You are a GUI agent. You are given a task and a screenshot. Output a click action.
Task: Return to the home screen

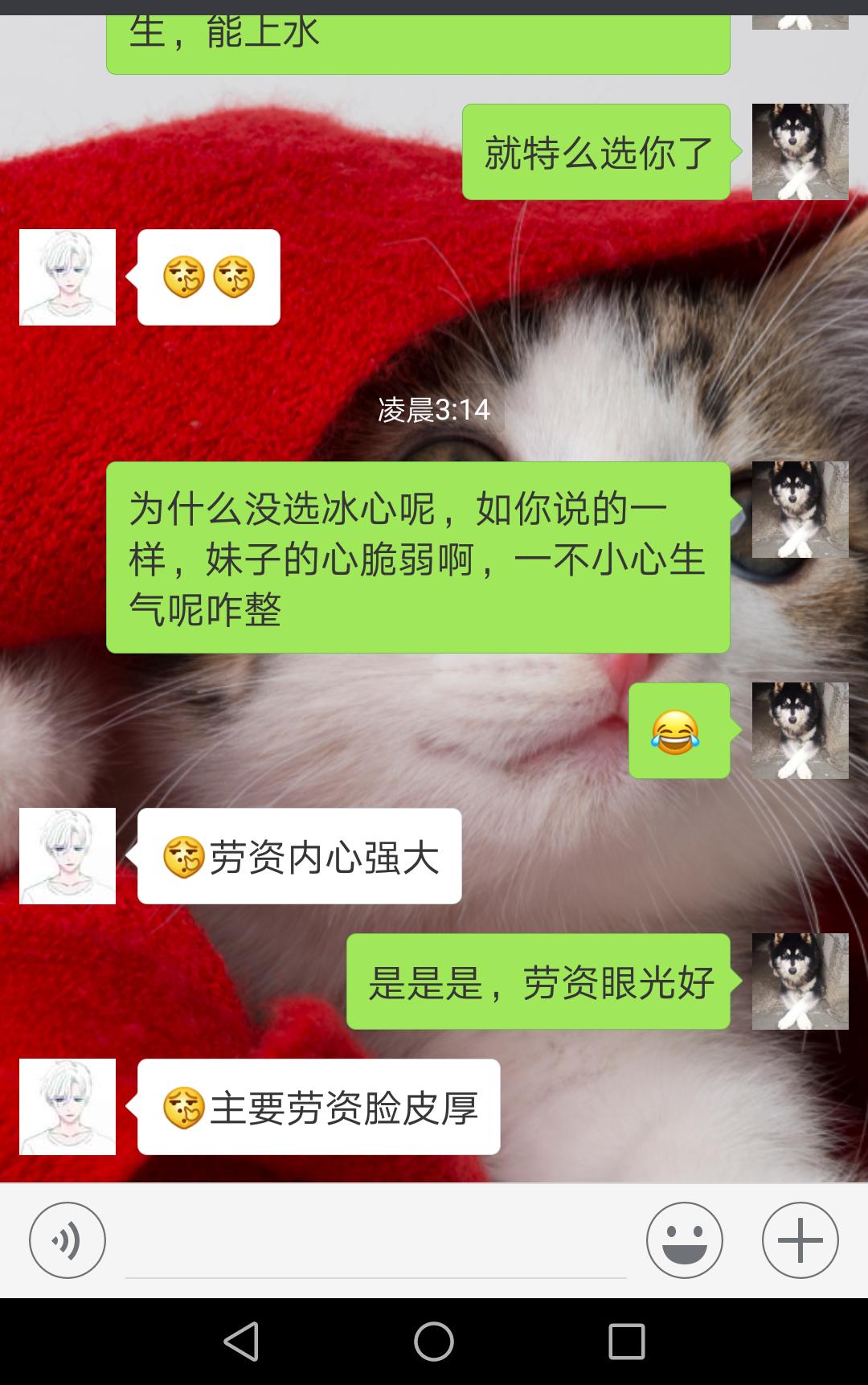click(x=434, y=1342)
